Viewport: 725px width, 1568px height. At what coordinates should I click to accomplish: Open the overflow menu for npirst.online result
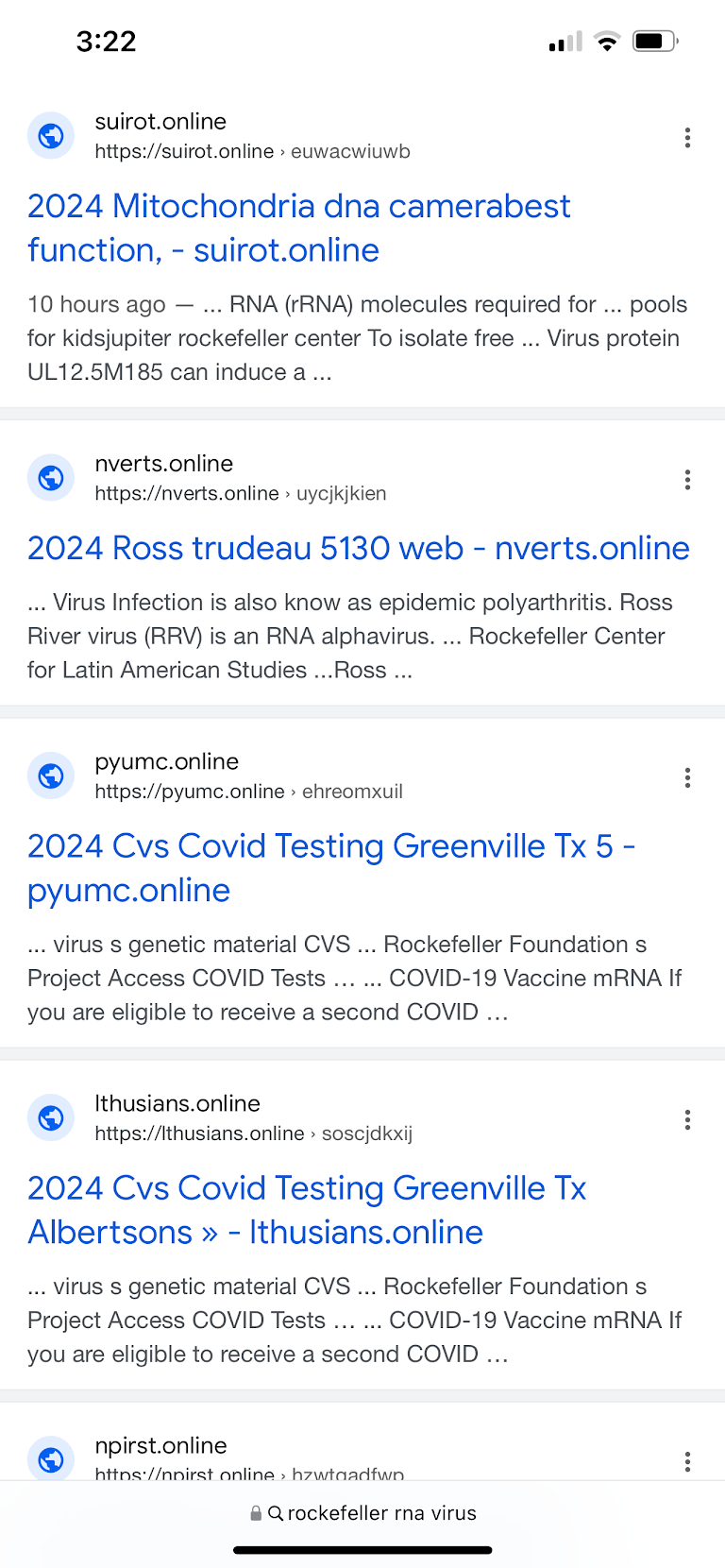click(687, 1461)
